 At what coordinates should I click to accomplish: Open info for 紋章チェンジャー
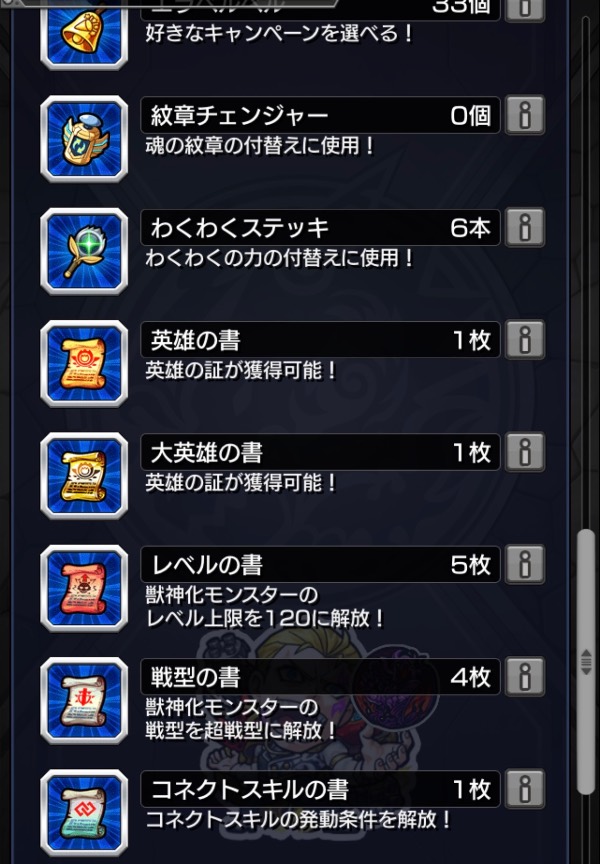524,116
